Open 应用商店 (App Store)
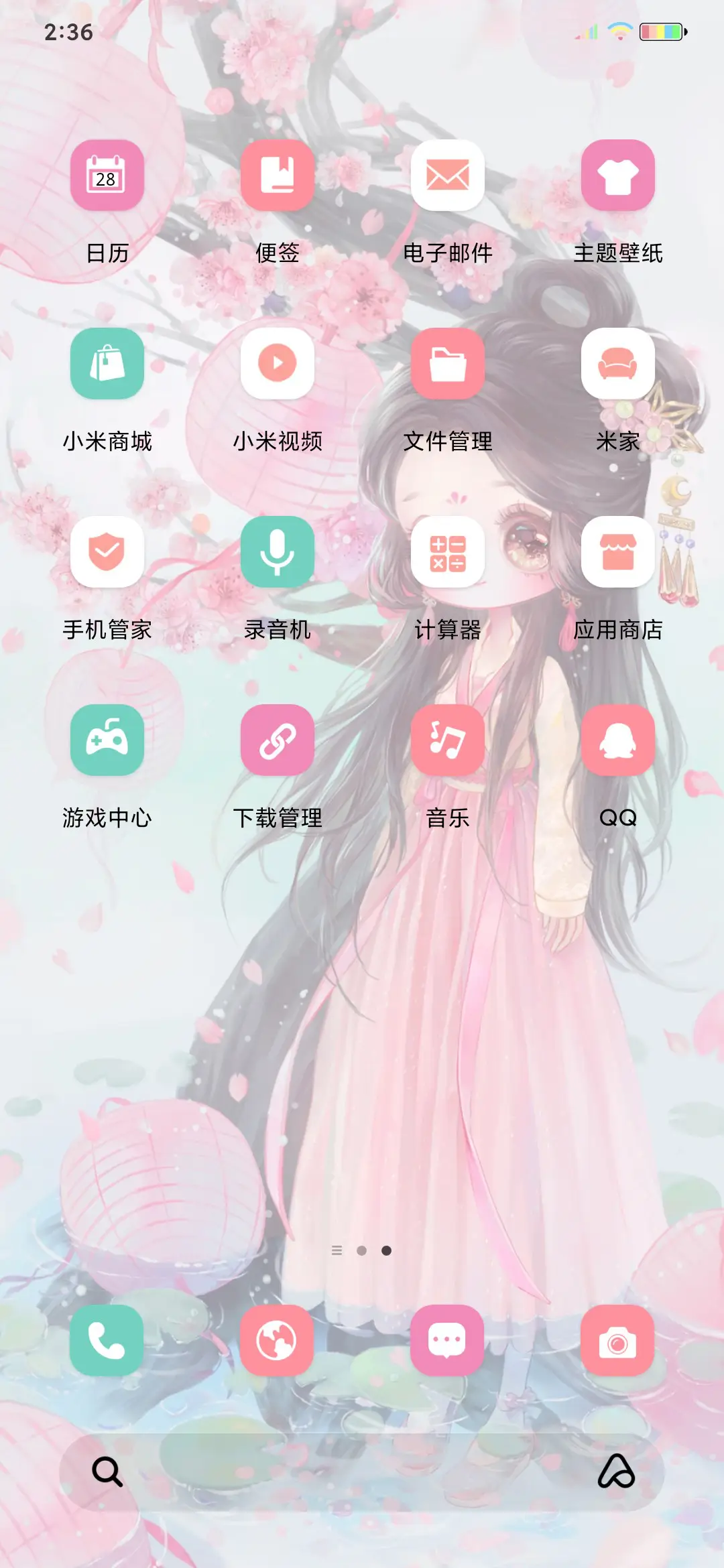724x1568 pixels. 618,551
